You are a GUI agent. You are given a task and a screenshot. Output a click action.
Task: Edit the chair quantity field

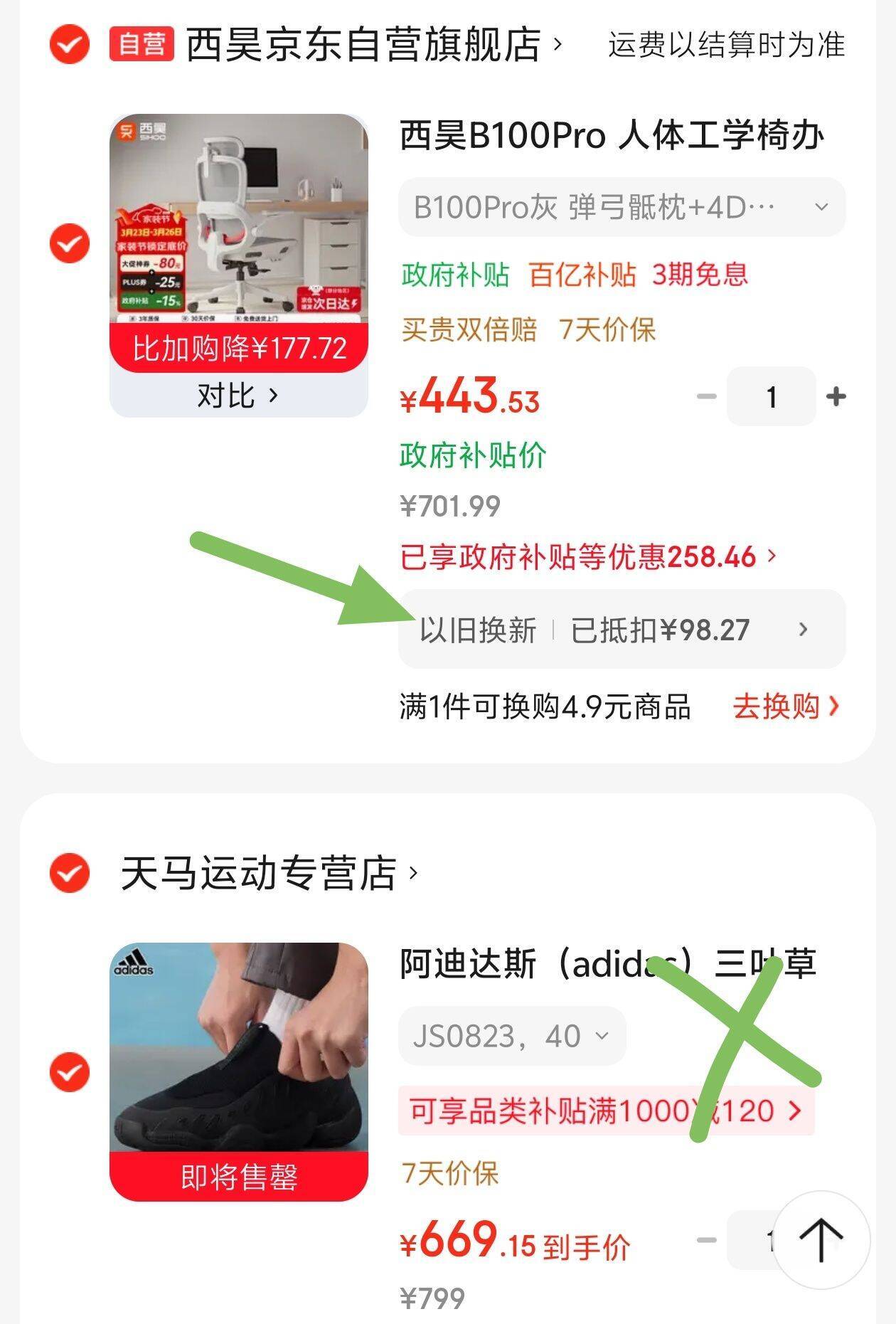click(x=771, y=396)
